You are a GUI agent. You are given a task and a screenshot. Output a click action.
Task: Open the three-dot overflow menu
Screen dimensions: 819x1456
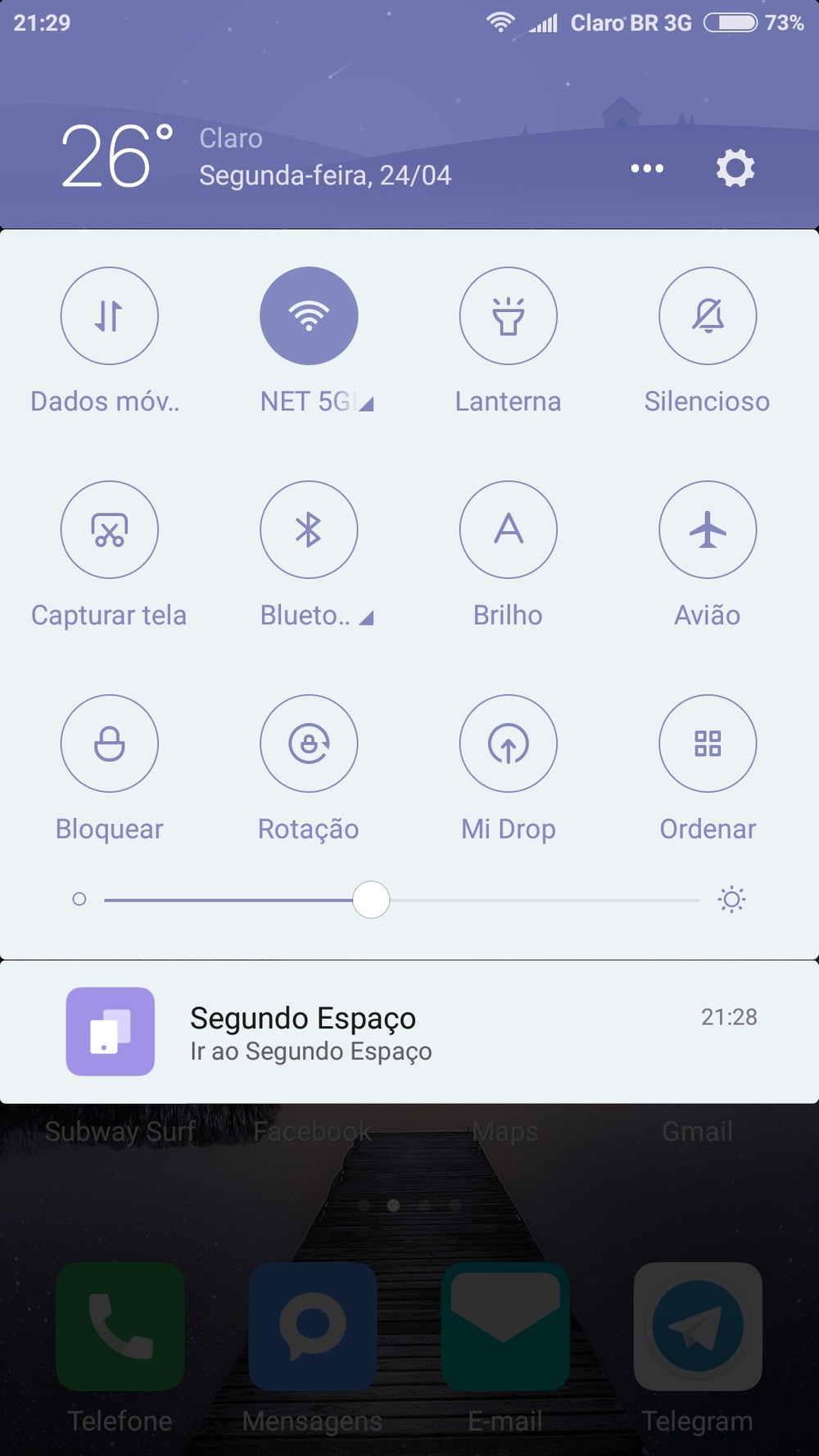pyautogui.click(x=647, y=169)
